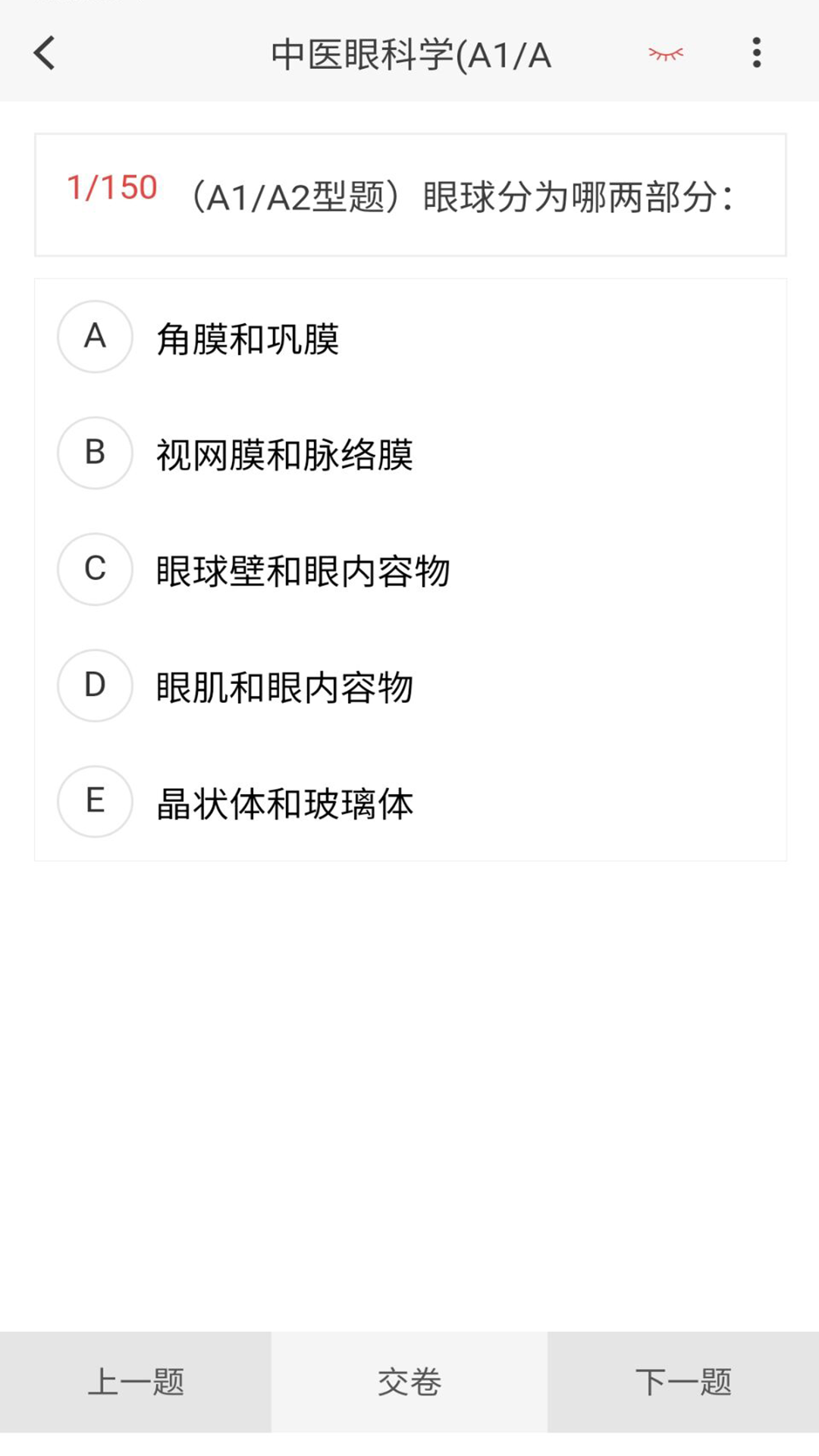819x1456 pixels.
Task: Tap the circled letter B icon
Action: (x=94, y=453)
